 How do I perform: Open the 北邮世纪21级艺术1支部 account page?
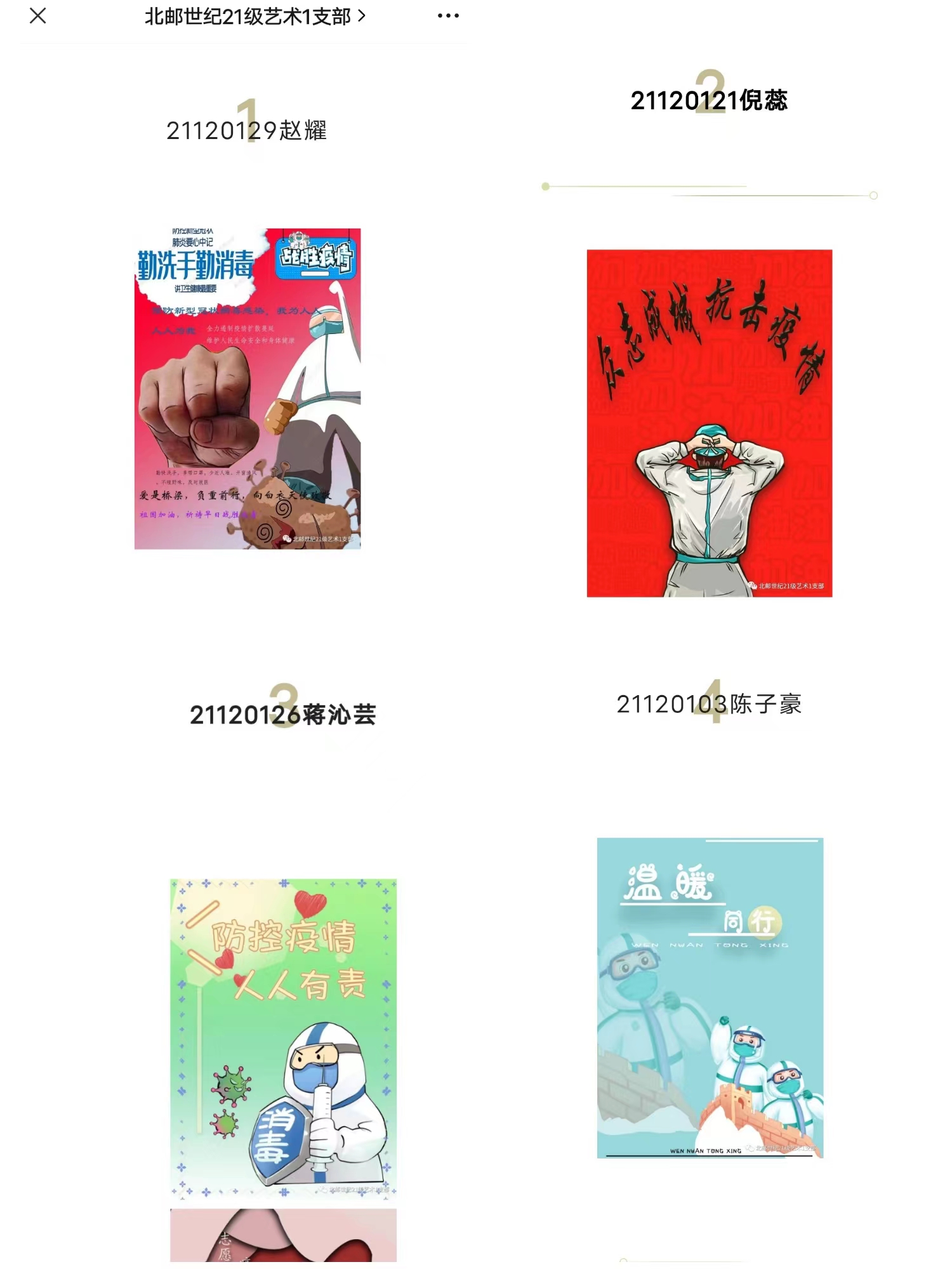[254, 16]
